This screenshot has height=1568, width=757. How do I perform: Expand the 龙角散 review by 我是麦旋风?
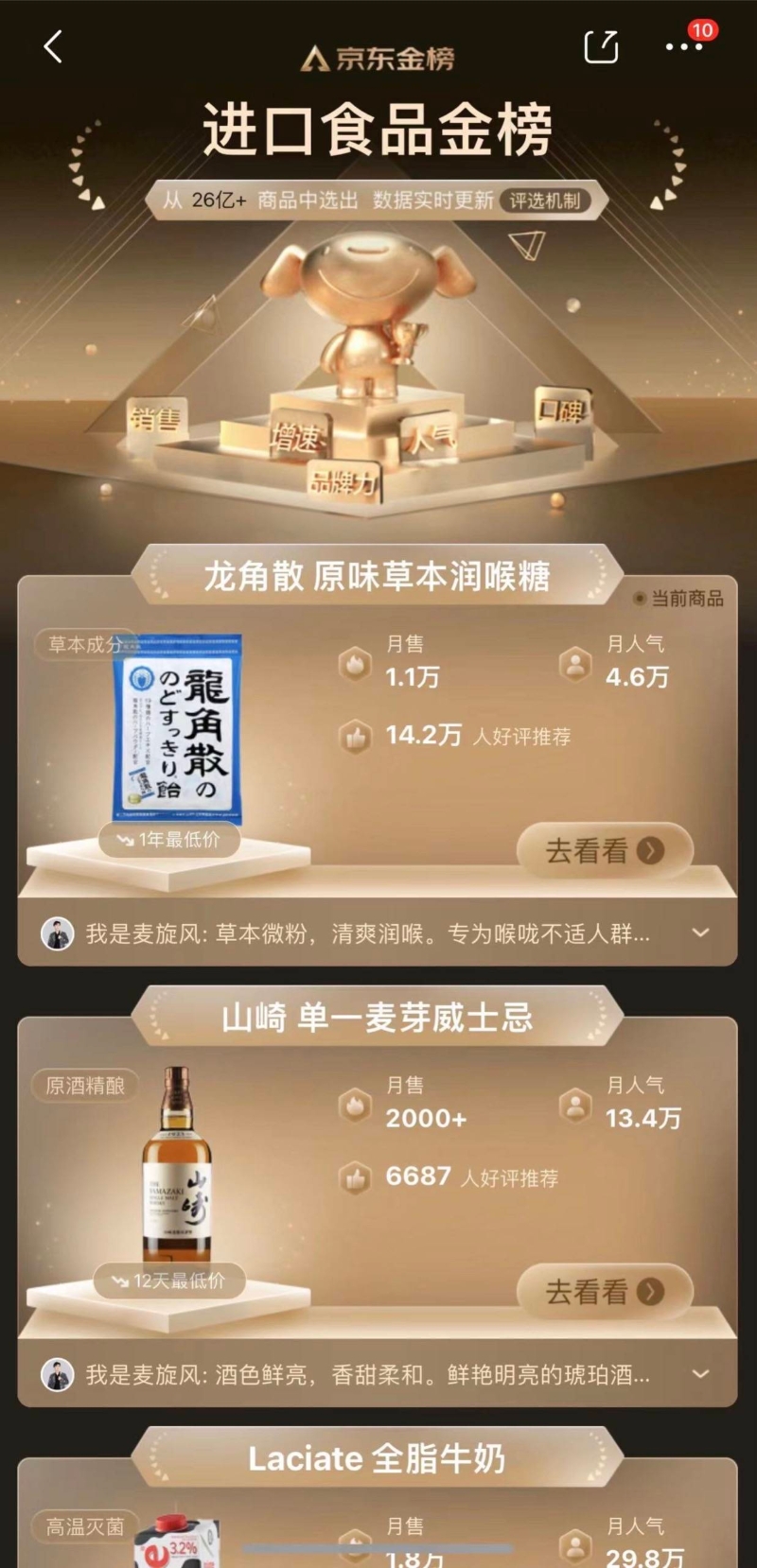[x=700, y=933]
